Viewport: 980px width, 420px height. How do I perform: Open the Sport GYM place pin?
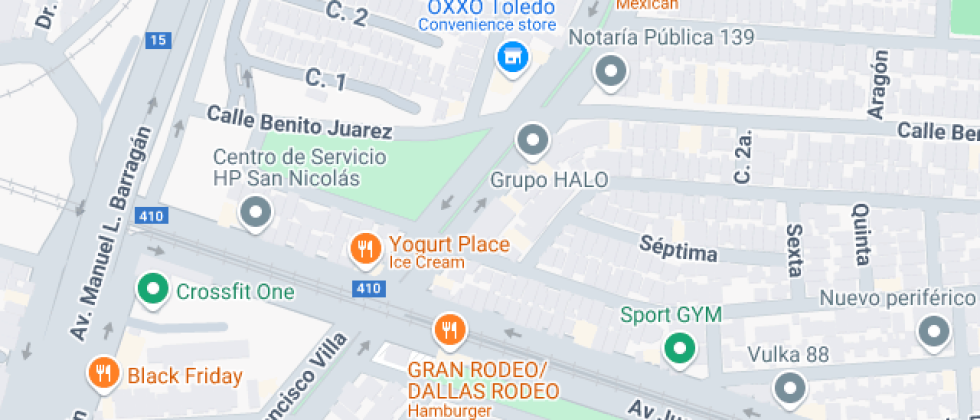pyautogui.click(x=680, y=349)
